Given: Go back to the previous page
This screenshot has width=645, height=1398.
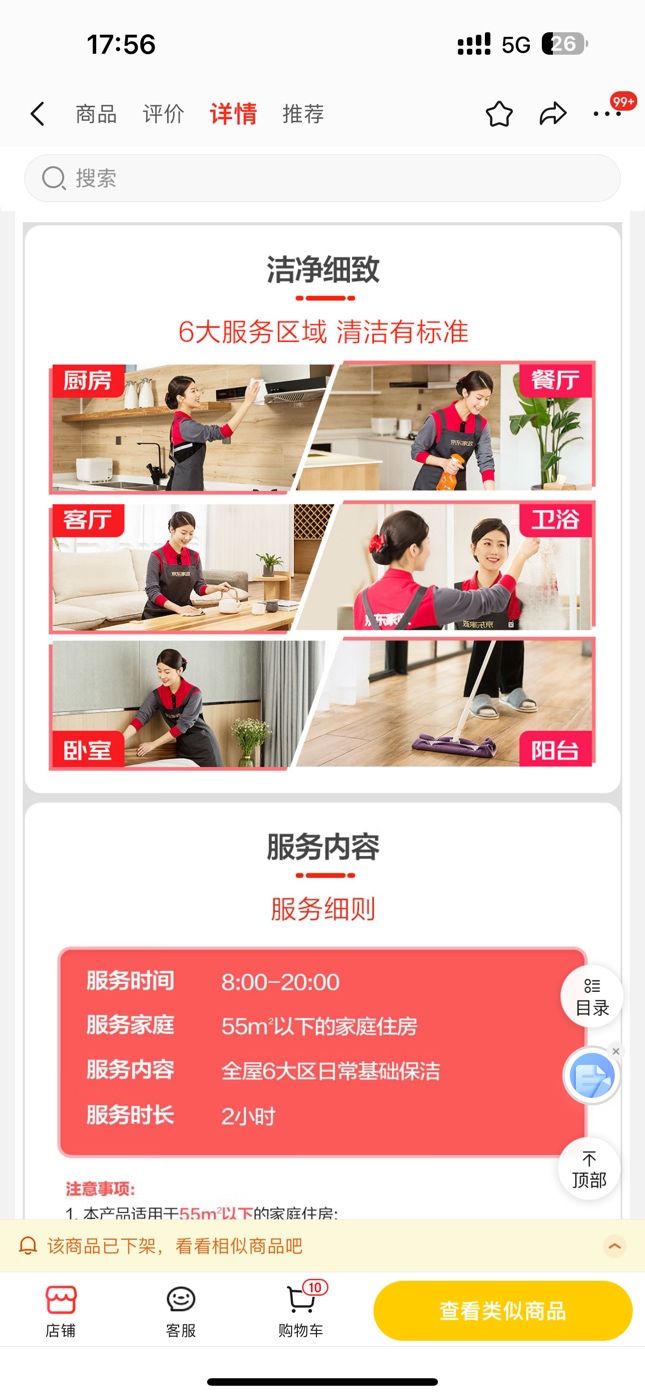Looking at the screenshot, I should coord(38,114).
